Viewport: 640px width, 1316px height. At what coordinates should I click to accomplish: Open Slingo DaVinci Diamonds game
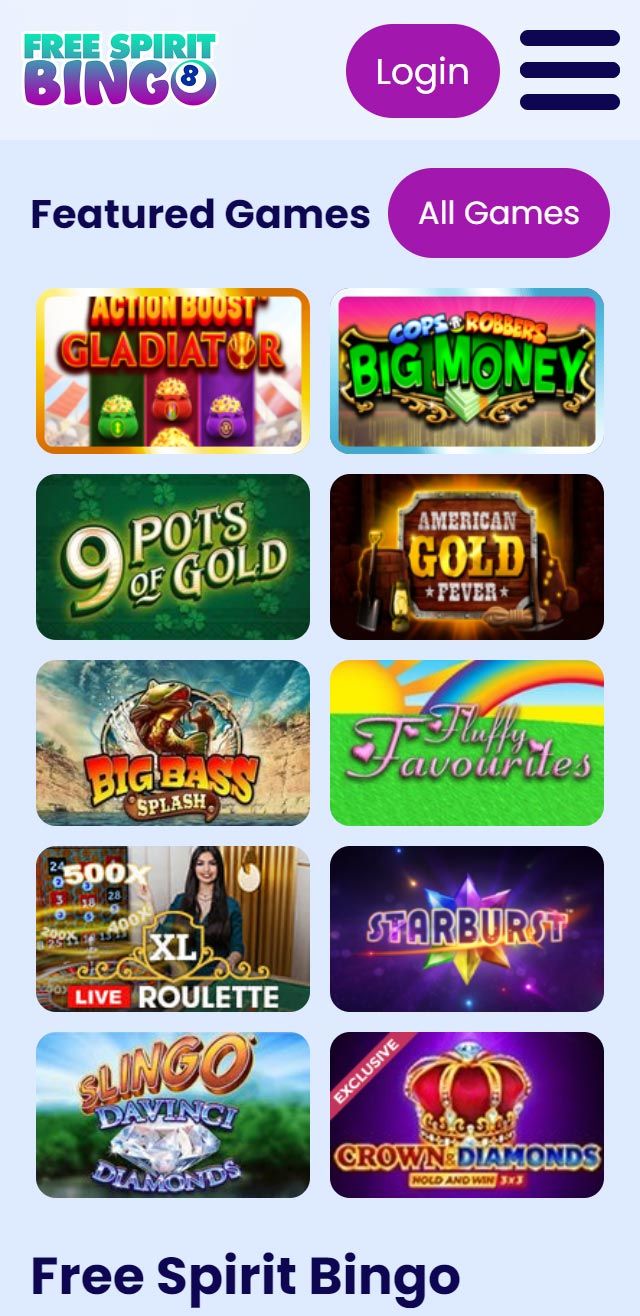tap(173, 1115)
